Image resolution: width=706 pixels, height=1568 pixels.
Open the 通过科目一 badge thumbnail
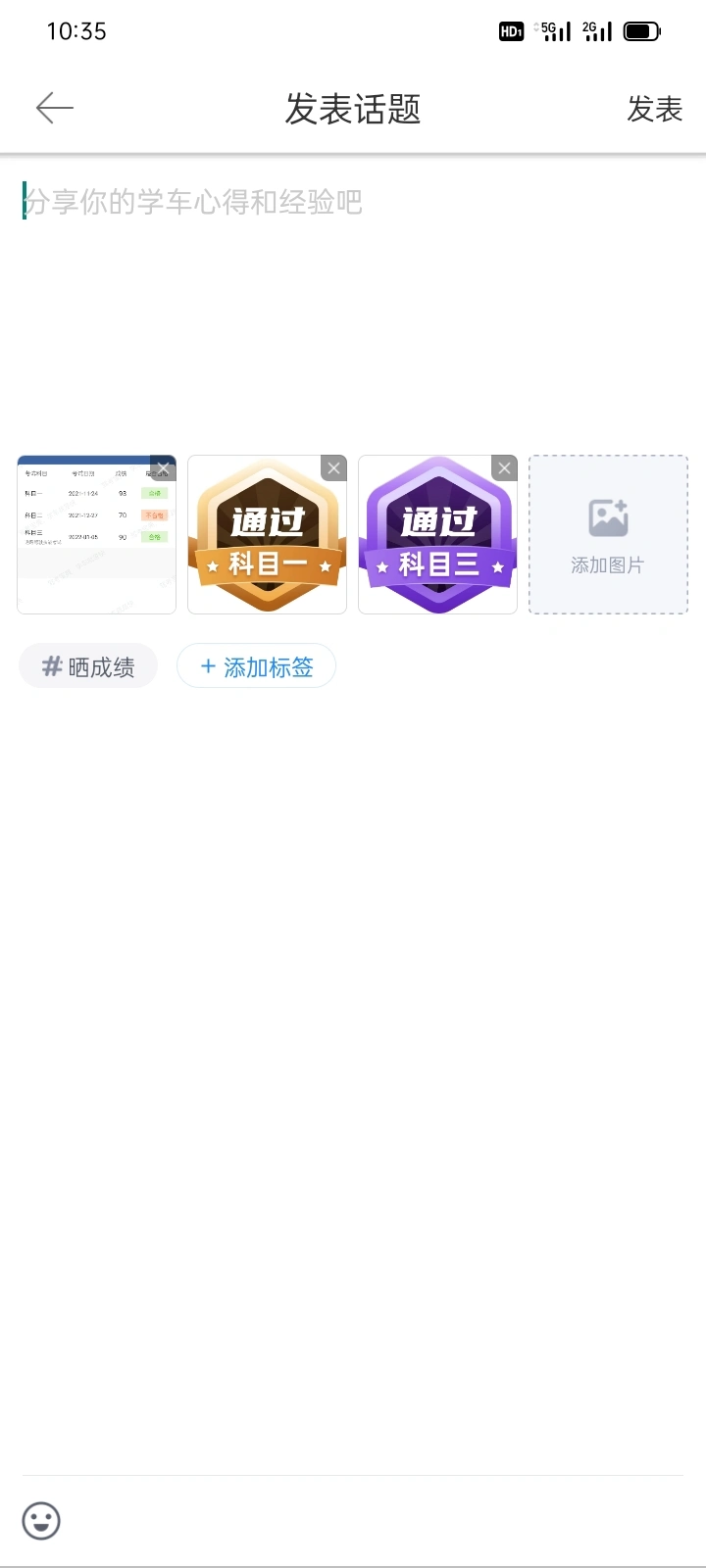click(267, 535)
